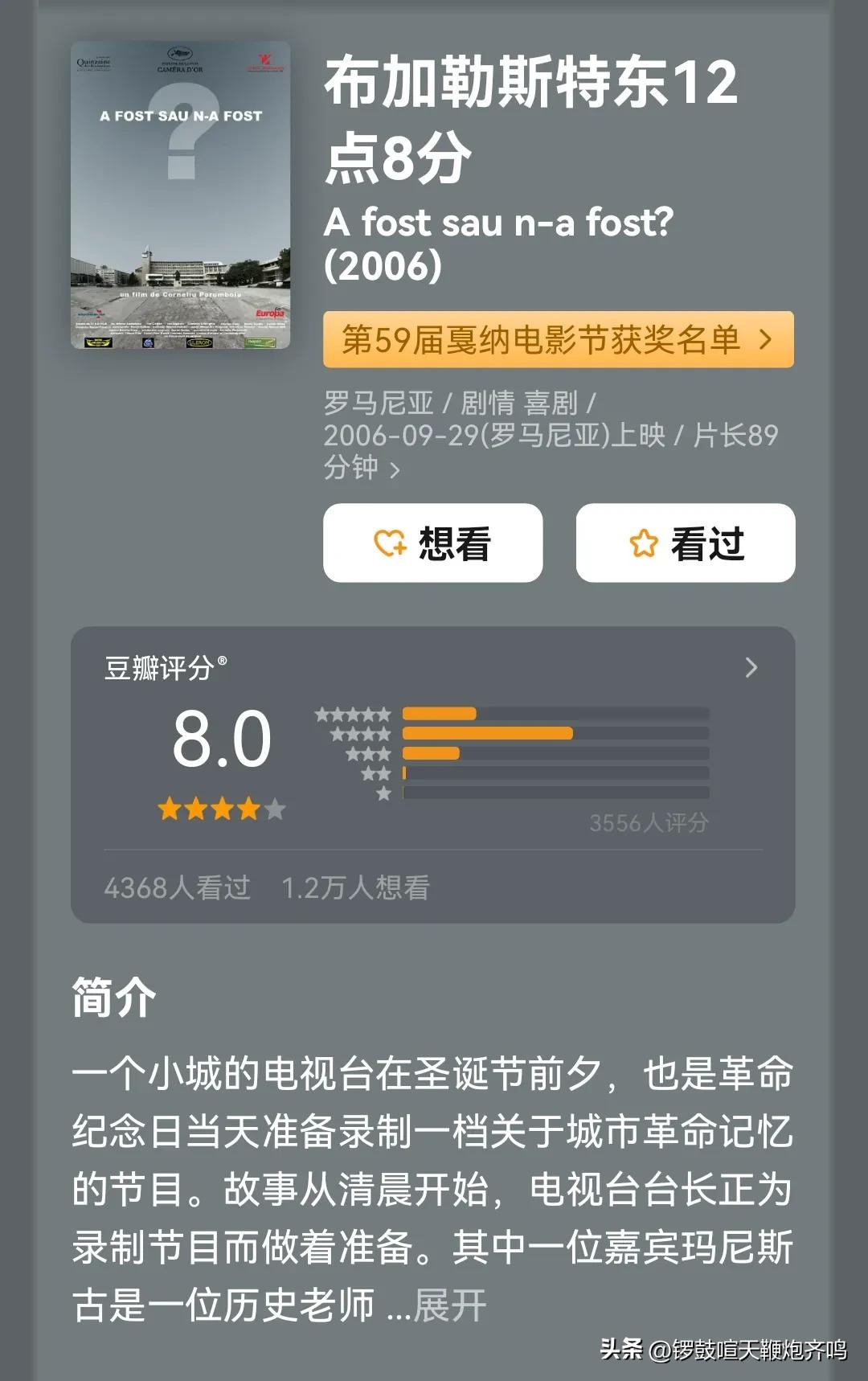This screenshot has width=868, height=1381.
Task: Mark the film as 看过
Action: pos(686,543)
